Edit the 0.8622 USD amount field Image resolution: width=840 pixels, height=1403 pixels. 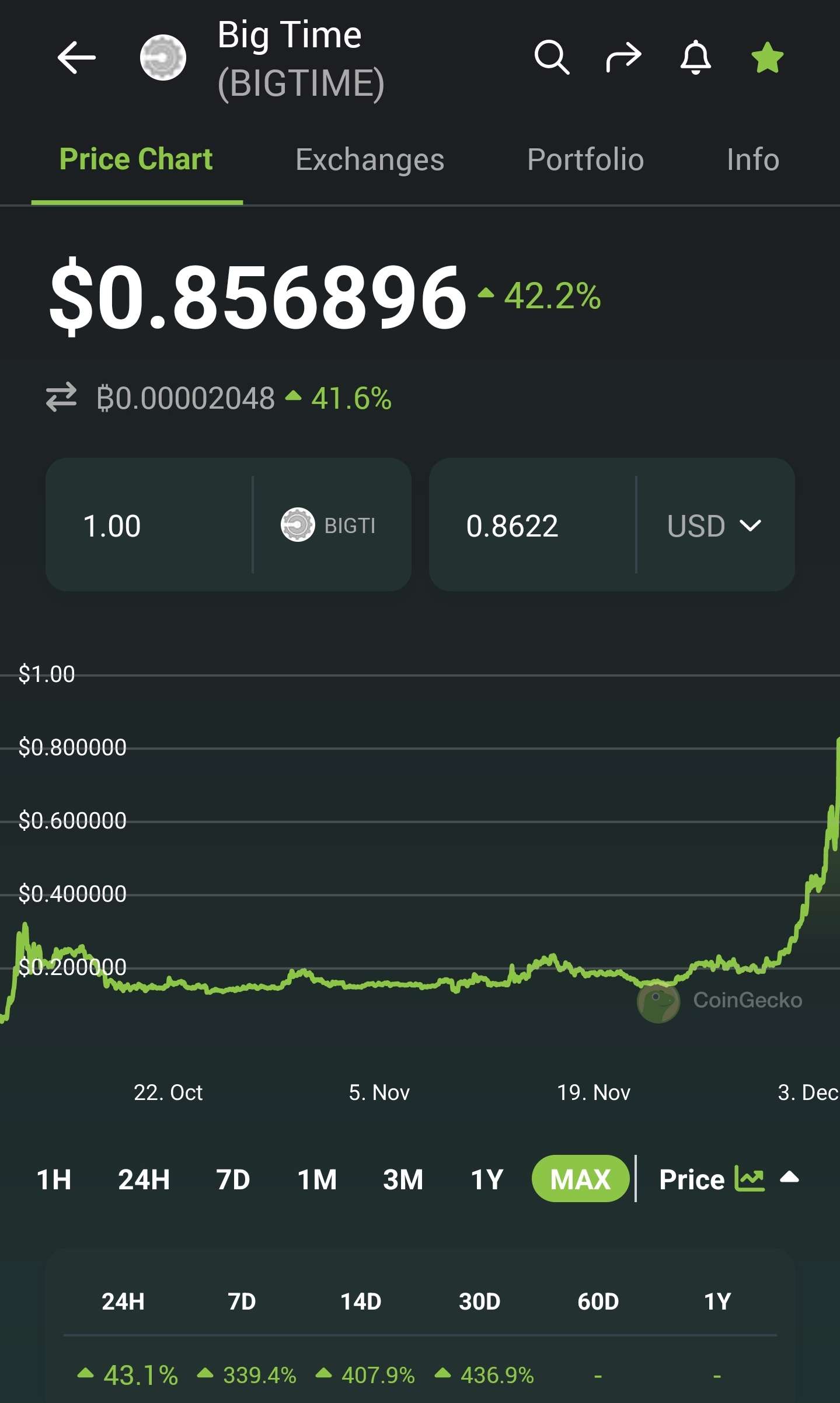pyautogui.click(x=531, y=525)
